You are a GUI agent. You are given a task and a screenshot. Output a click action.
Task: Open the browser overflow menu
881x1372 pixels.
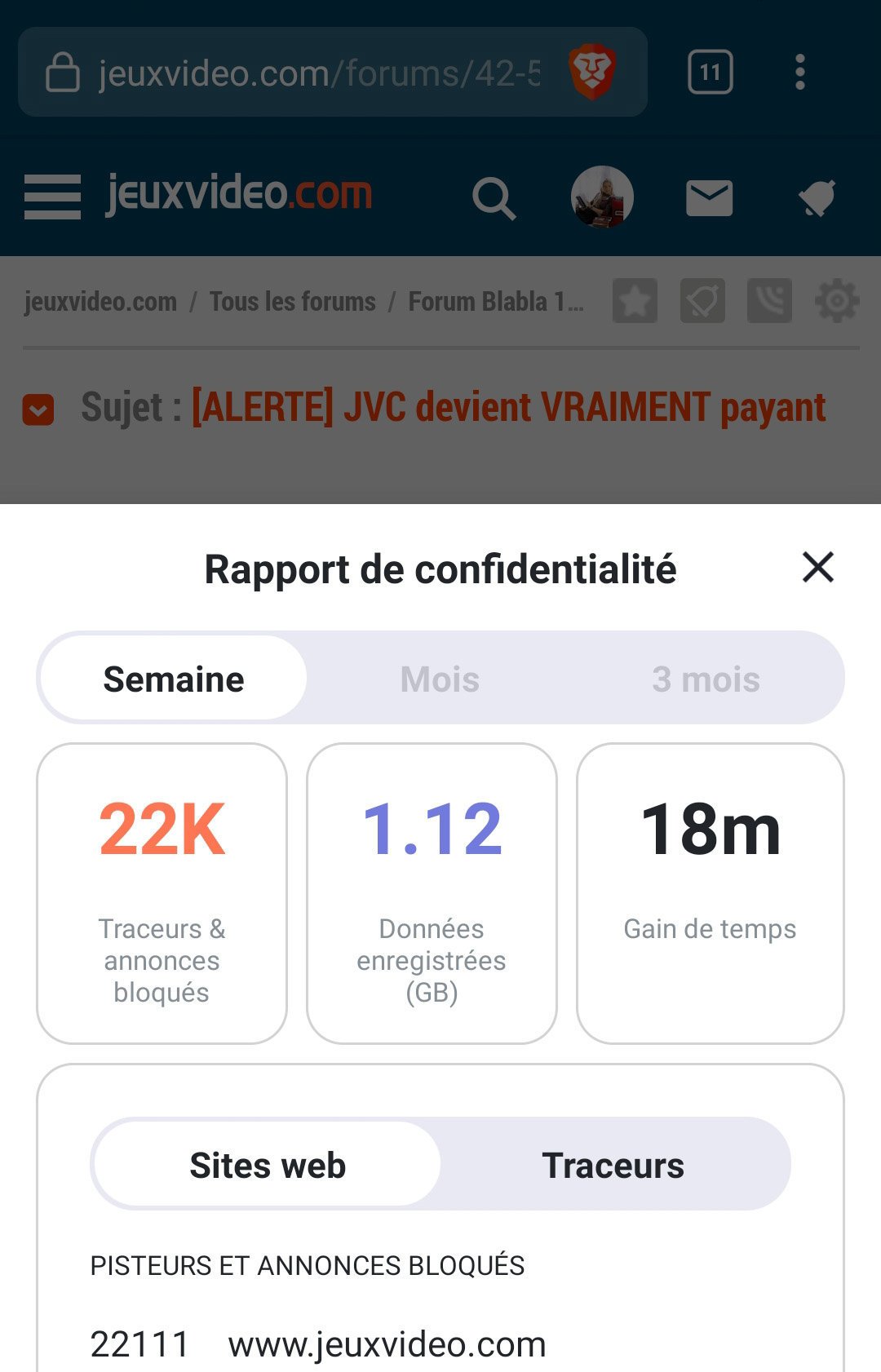point(800,72)
